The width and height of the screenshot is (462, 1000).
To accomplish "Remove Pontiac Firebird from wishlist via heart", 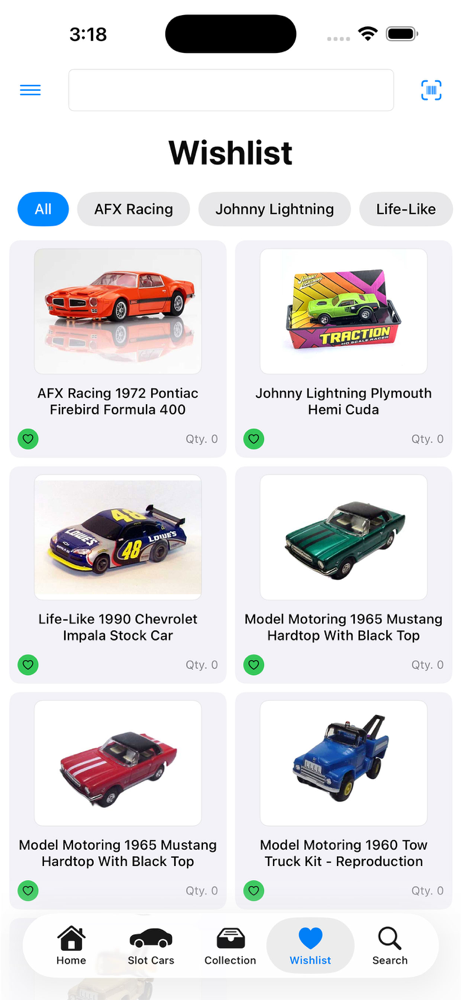I will tap(28, 439).
